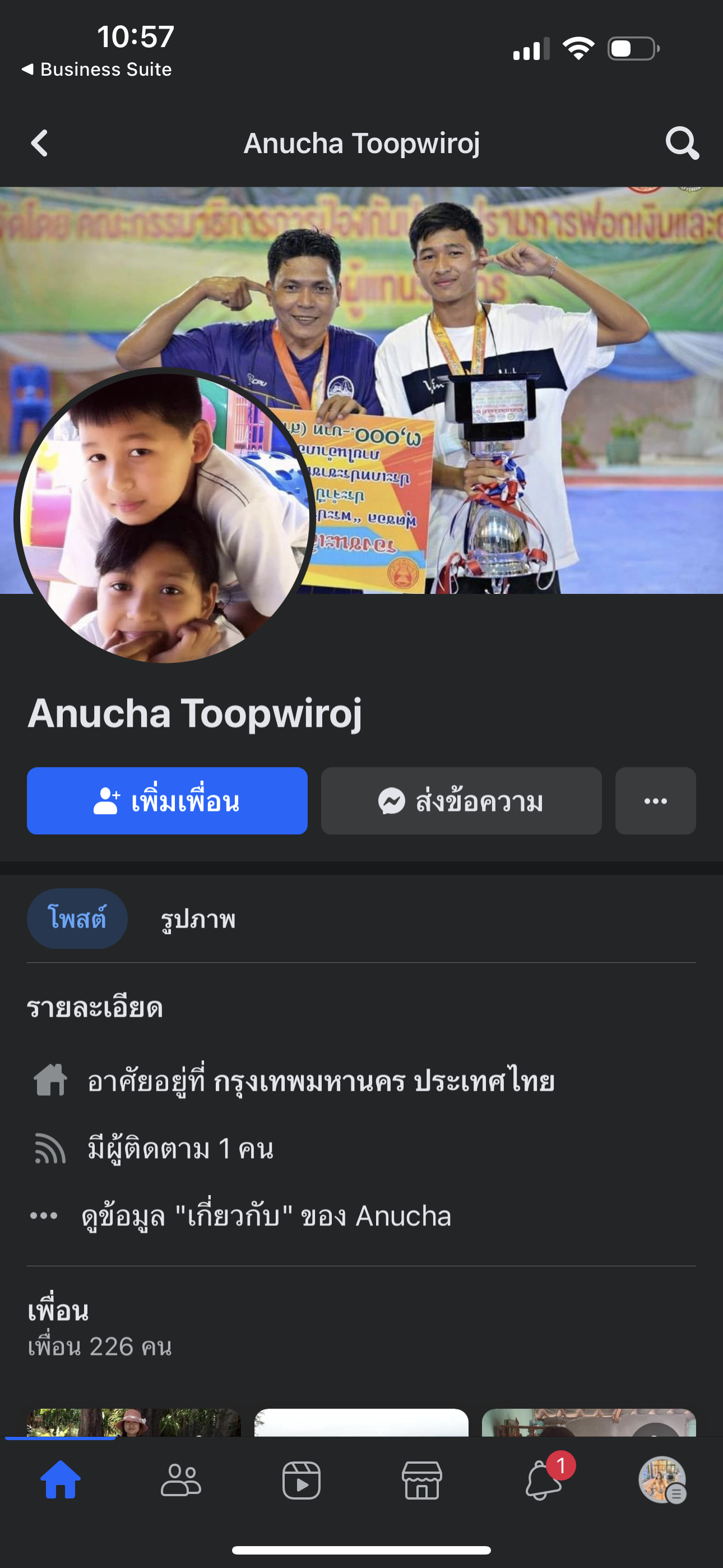
Task: Open the notifications bell
Action: click(x=543, y=1481)
